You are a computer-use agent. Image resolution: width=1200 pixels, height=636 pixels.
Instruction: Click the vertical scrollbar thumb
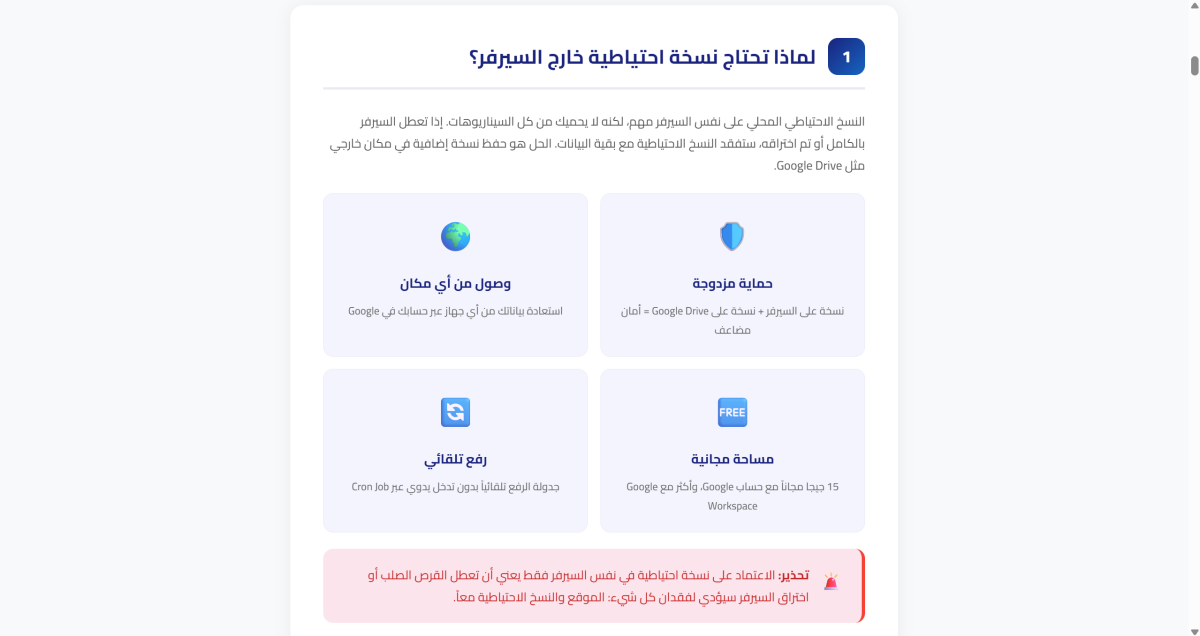click(1193, 66)
